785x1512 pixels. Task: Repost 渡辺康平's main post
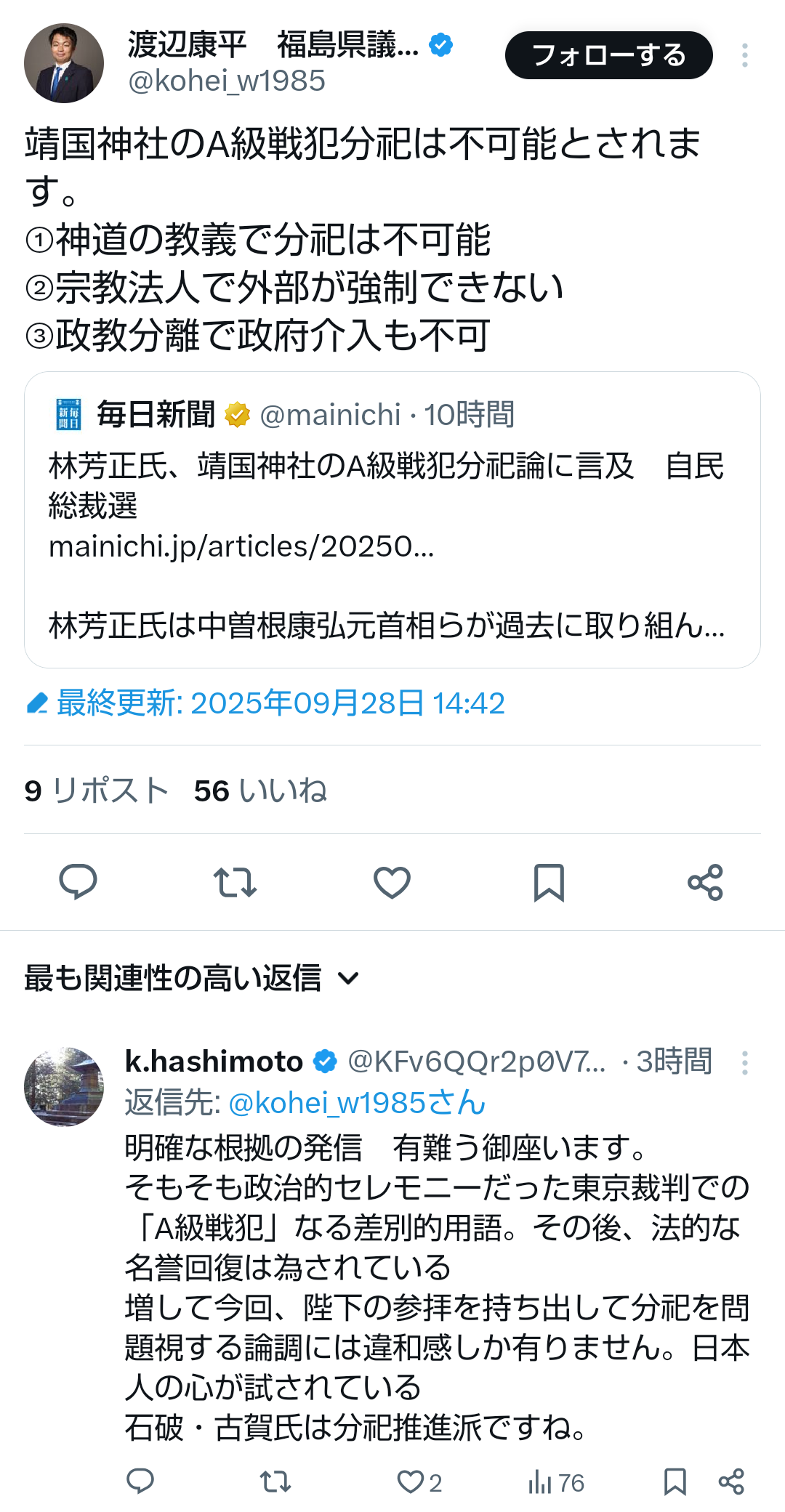[235, 882]
